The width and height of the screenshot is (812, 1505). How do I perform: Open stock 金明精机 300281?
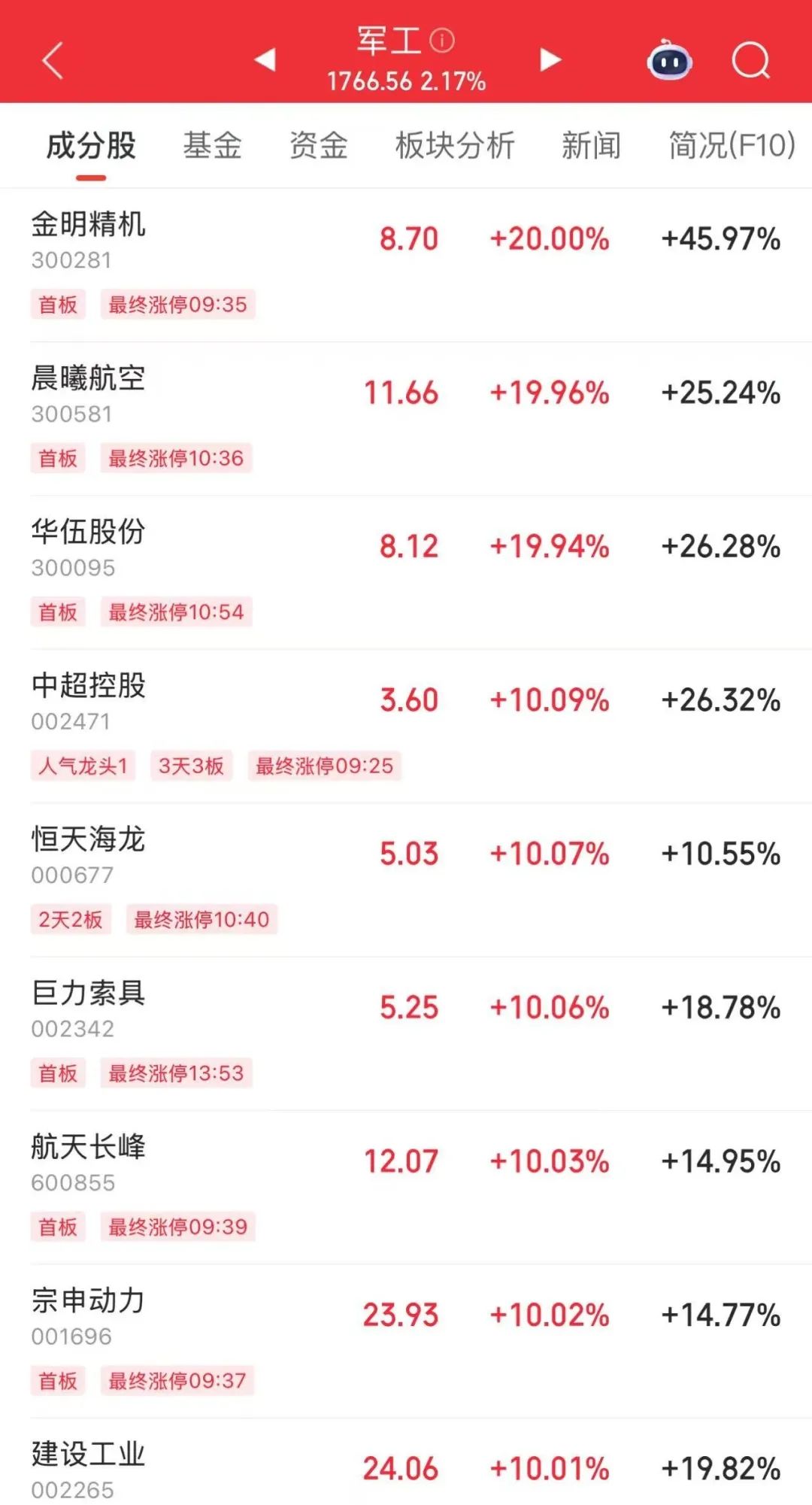coord(406,265)
